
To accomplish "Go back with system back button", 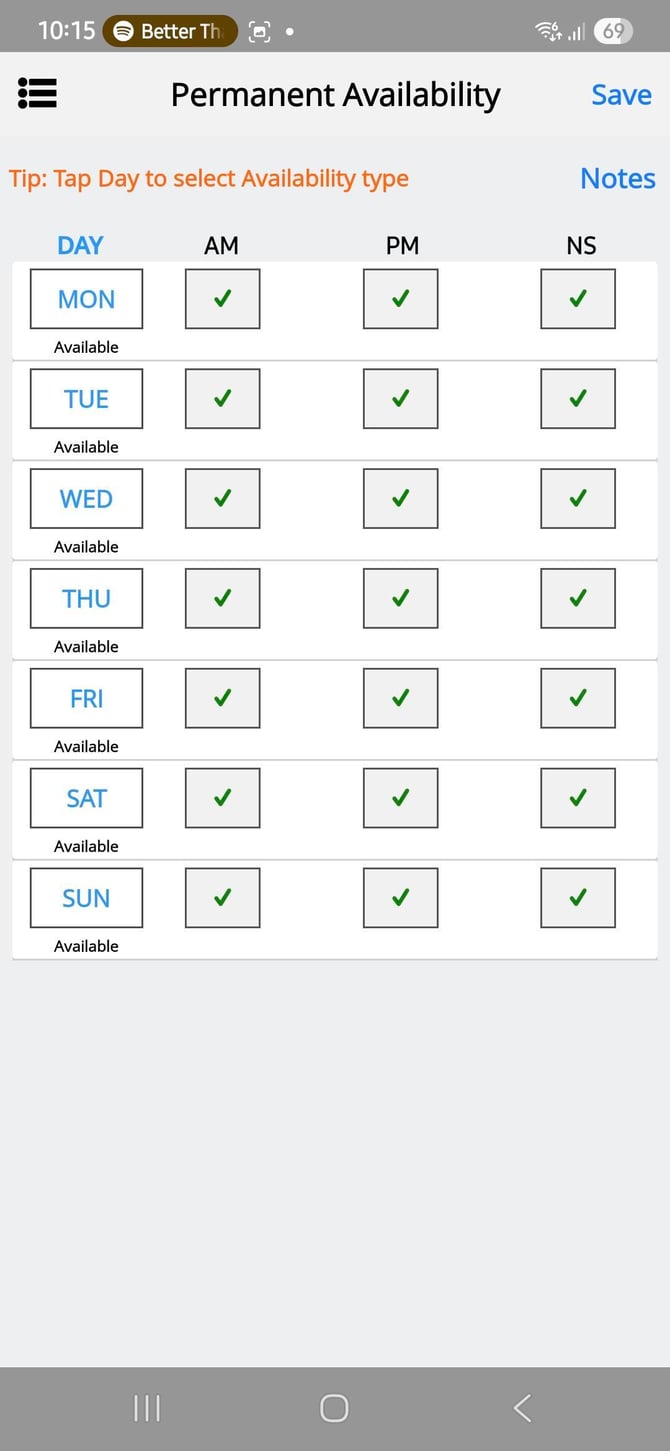I will pyautogui.click(x=522, y=1408).
